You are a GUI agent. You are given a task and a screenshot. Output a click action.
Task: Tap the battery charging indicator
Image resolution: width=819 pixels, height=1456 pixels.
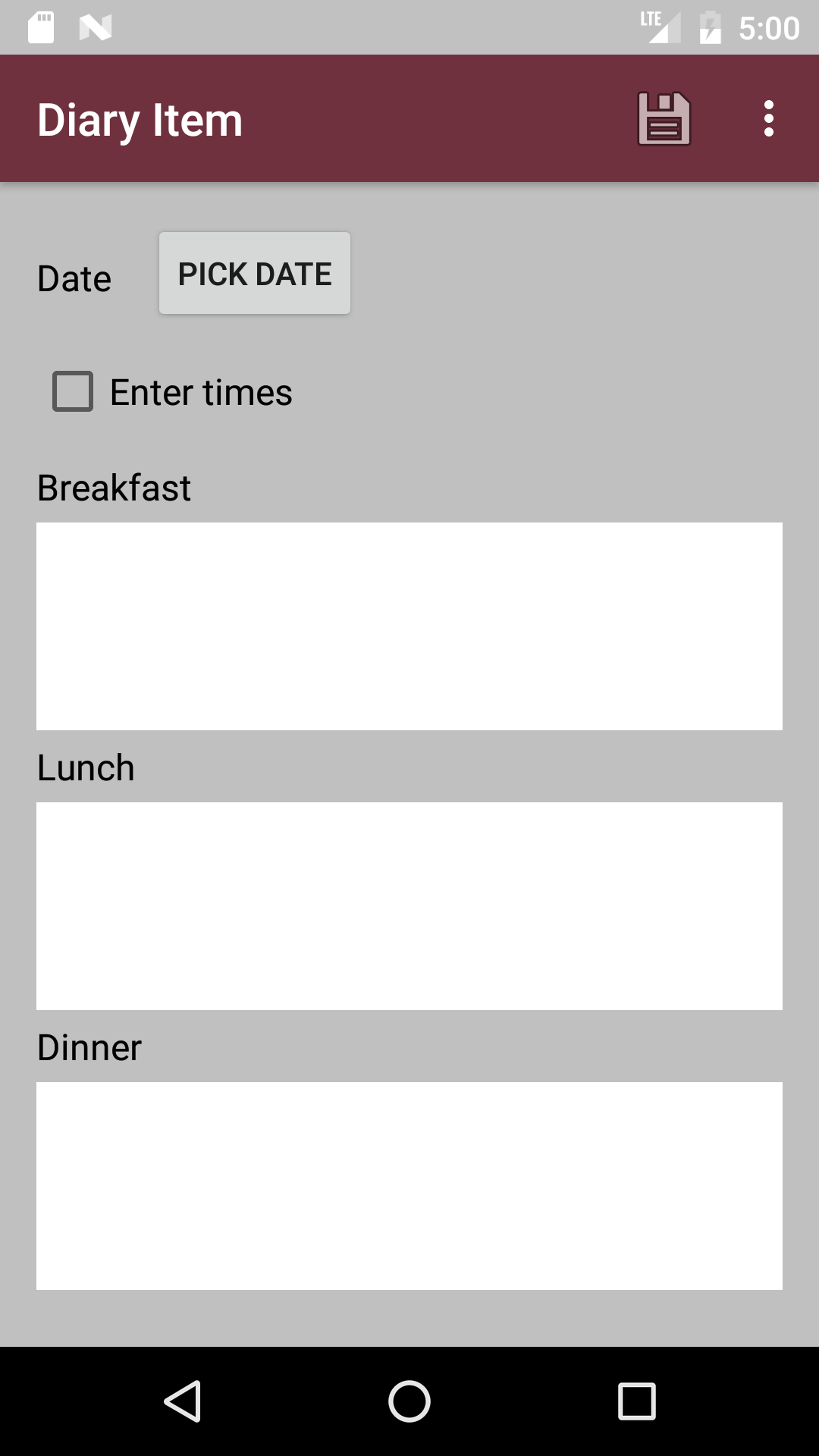point(709,28)
